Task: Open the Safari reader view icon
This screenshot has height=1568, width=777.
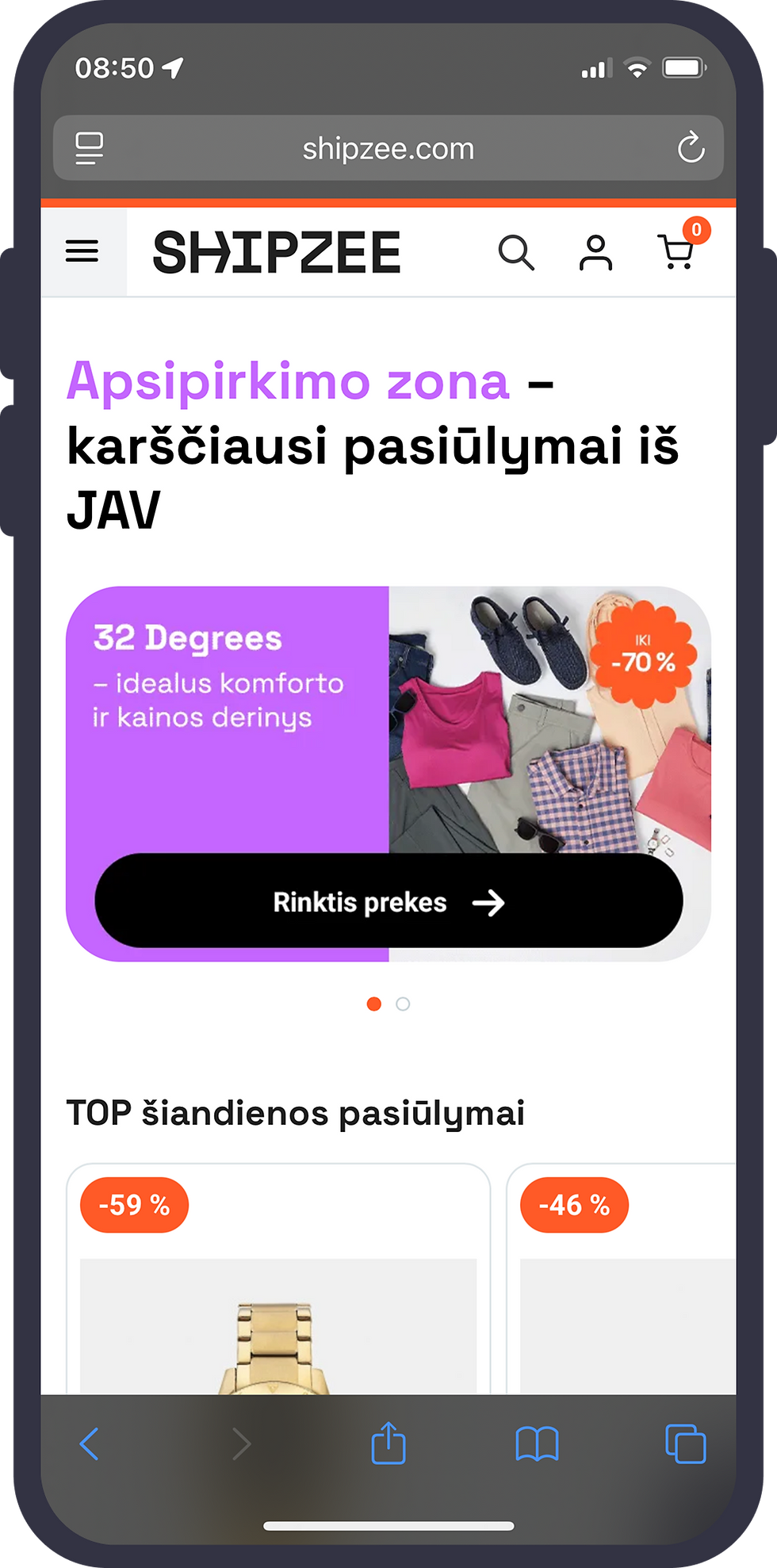Action: 89,148
